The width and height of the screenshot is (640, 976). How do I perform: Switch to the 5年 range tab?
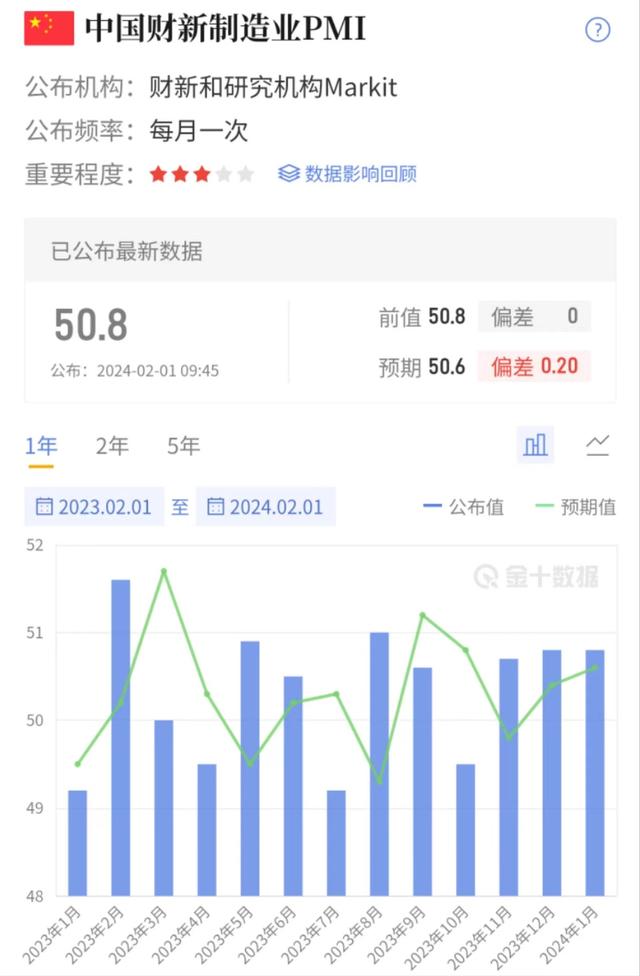(x=183, y=446)
